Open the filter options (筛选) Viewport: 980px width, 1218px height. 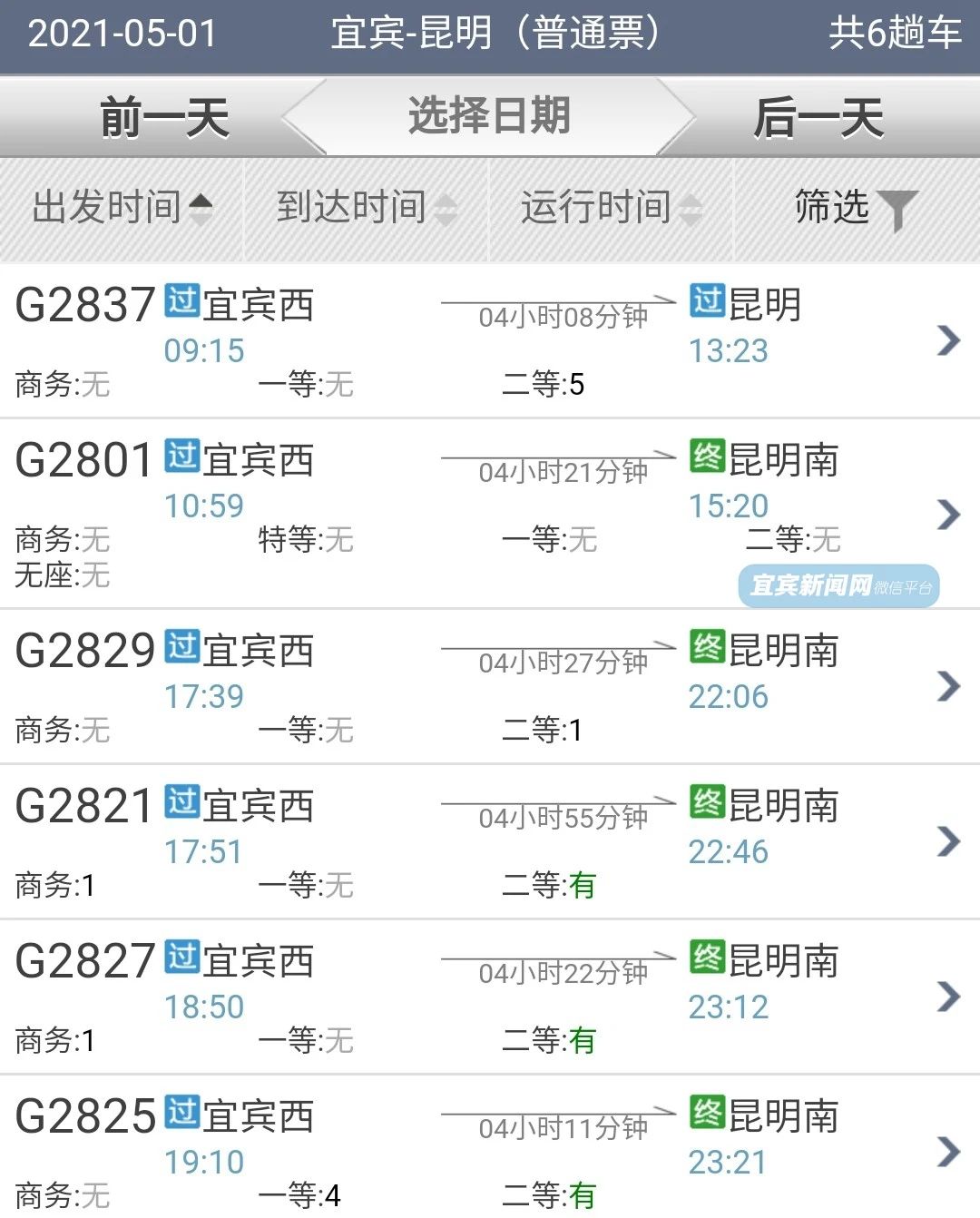pyautogui.click(x=855, y=208)
